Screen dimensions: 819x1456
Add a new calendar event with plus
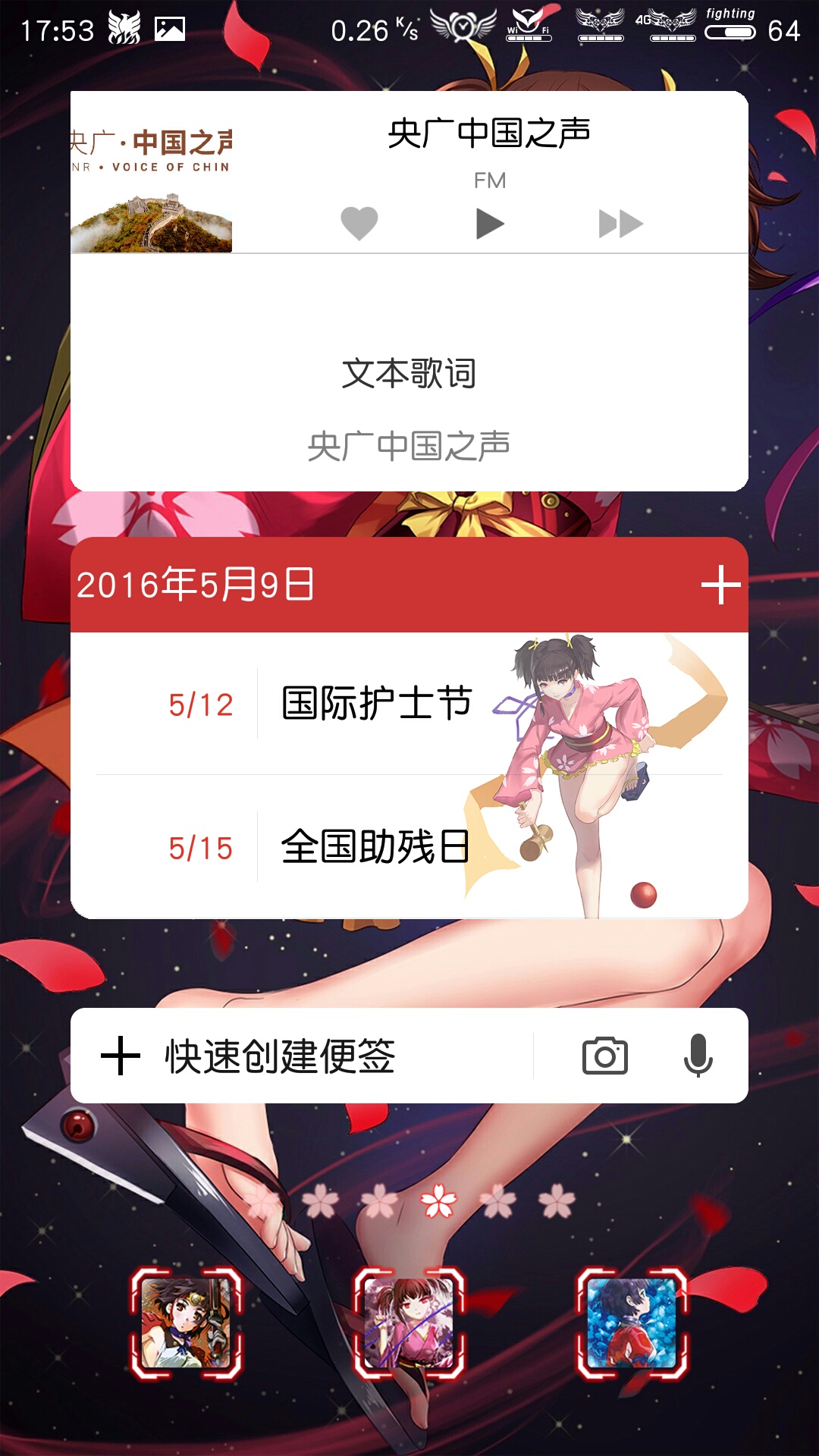click(x=720, y=585)
